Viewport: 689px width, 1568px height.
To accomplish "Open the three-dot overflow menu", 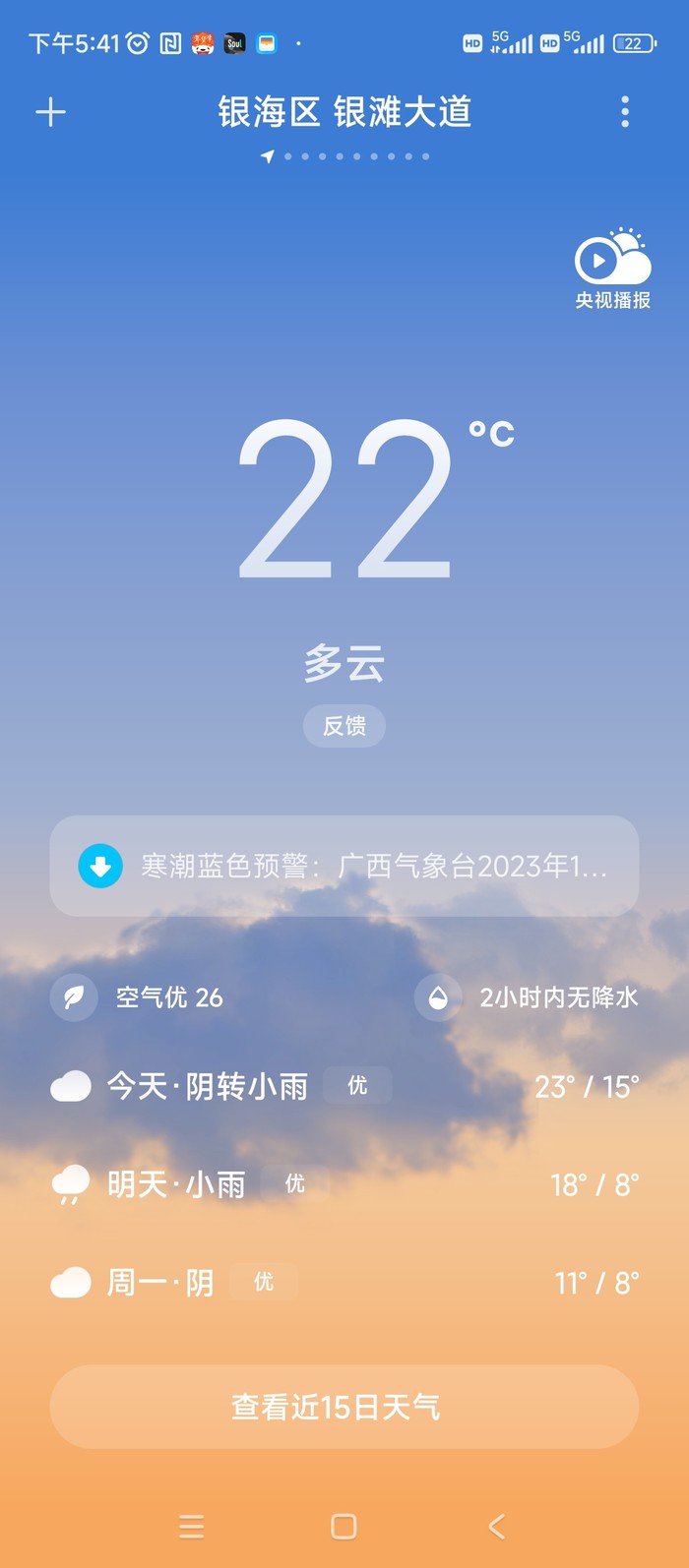I will click(x=625, y=112).
